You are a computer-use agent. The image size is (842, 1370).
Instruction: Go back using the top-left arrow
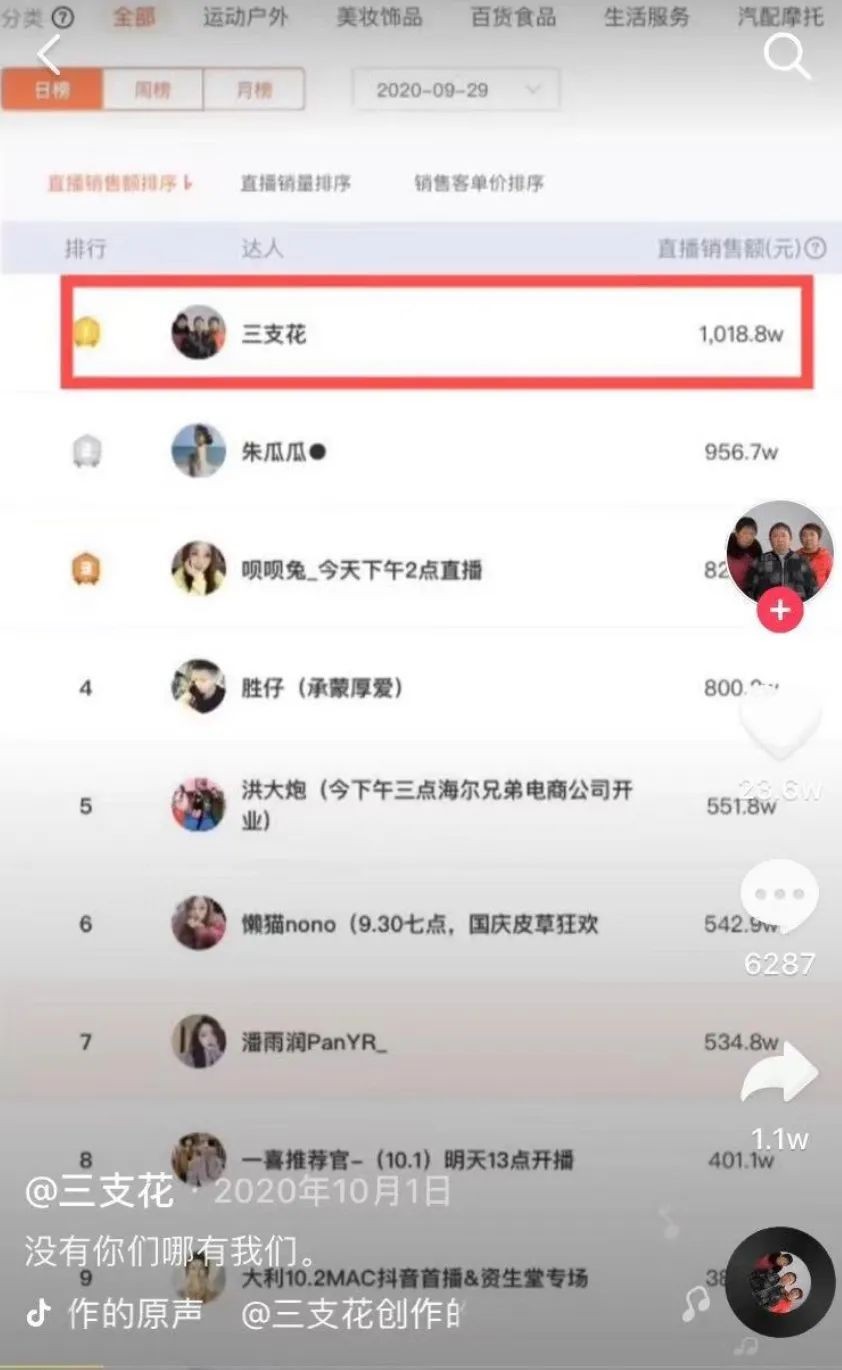pos(49,55)
